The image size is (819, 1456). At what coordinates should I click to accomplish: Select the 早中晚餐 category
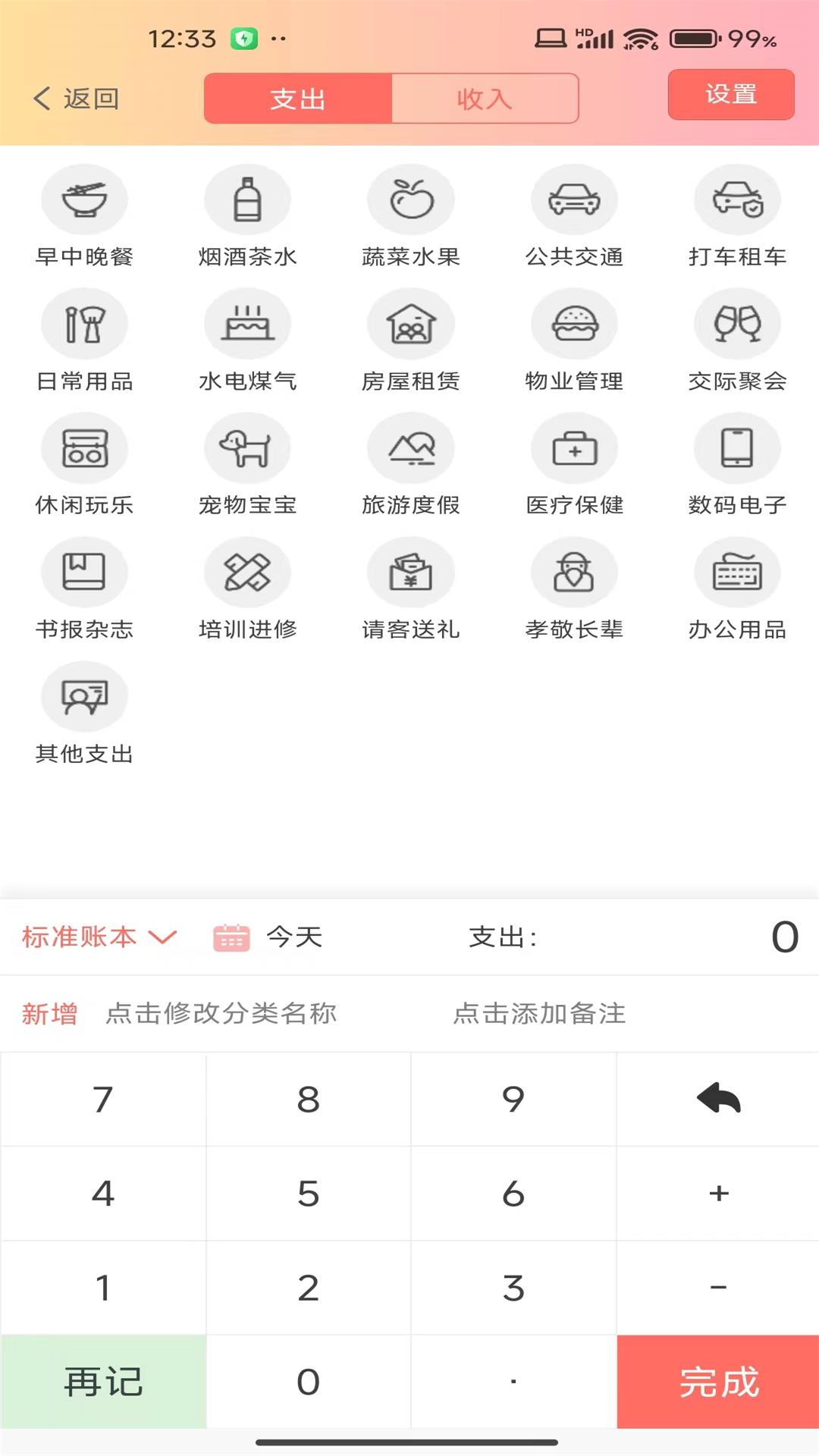click(84, 216)
